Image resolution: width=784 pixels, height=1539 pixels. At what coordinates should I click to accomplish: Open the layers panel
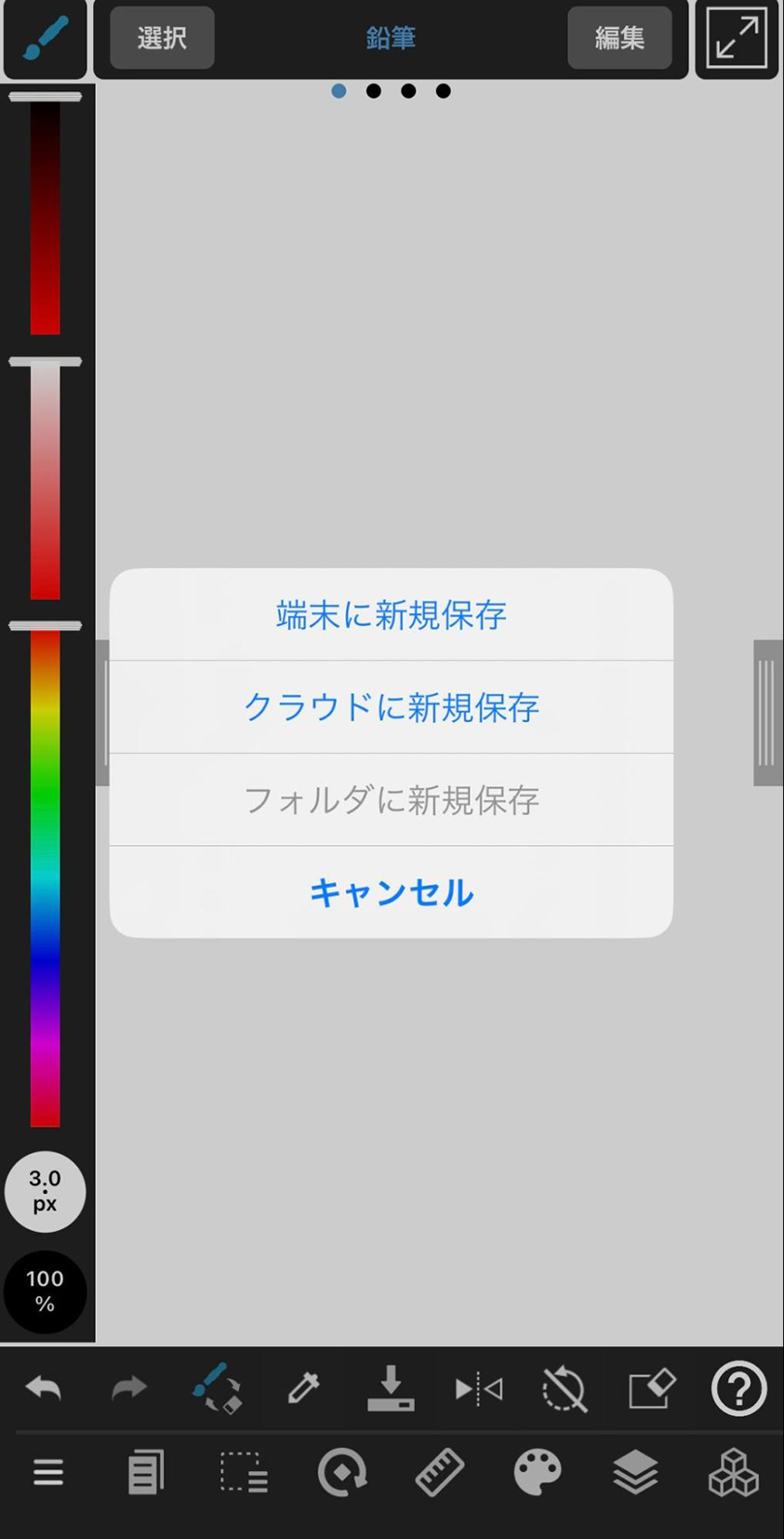[x=635, y=1473]
